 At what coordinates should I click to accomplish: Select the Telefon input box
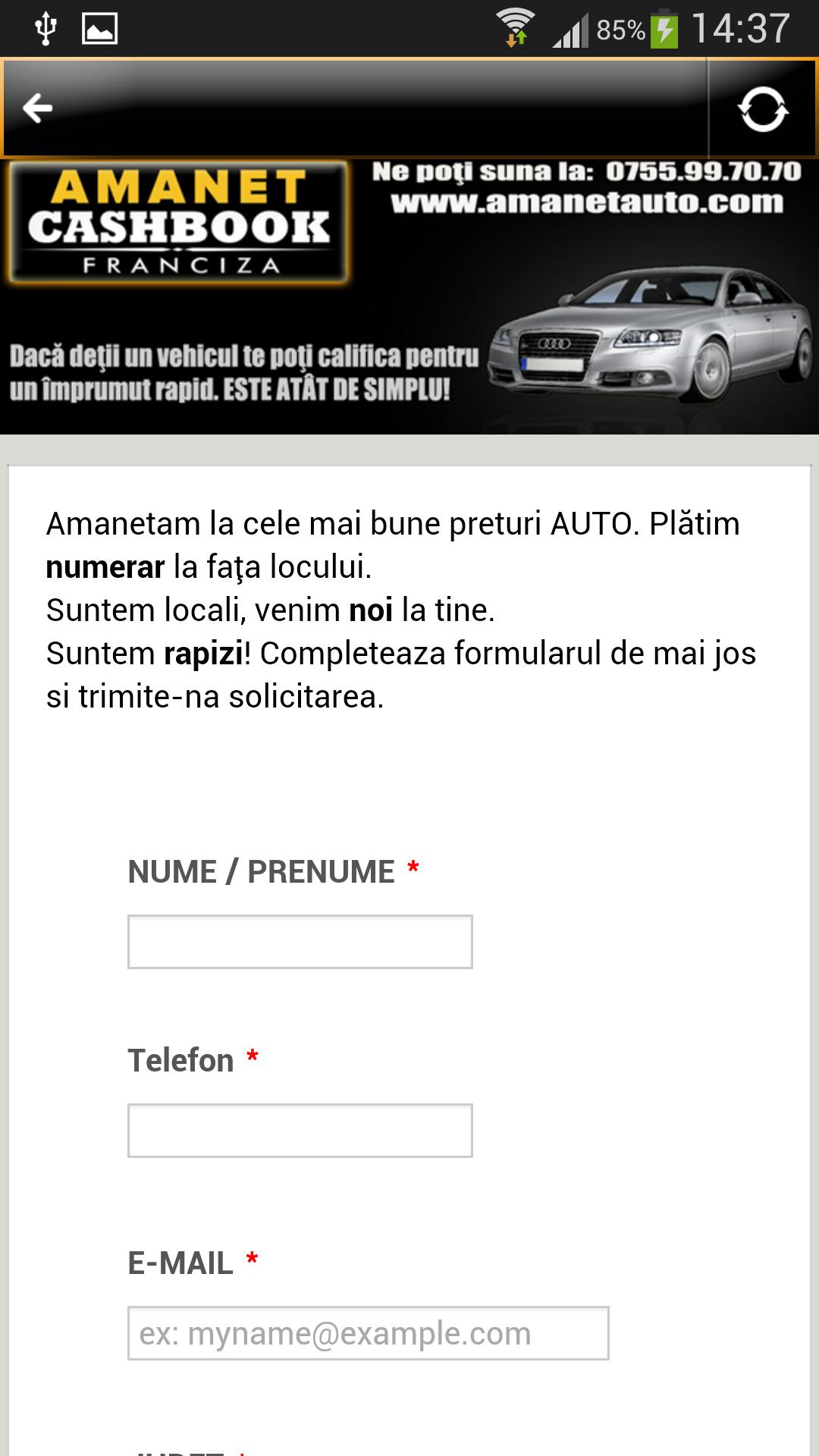[300, 1131]
